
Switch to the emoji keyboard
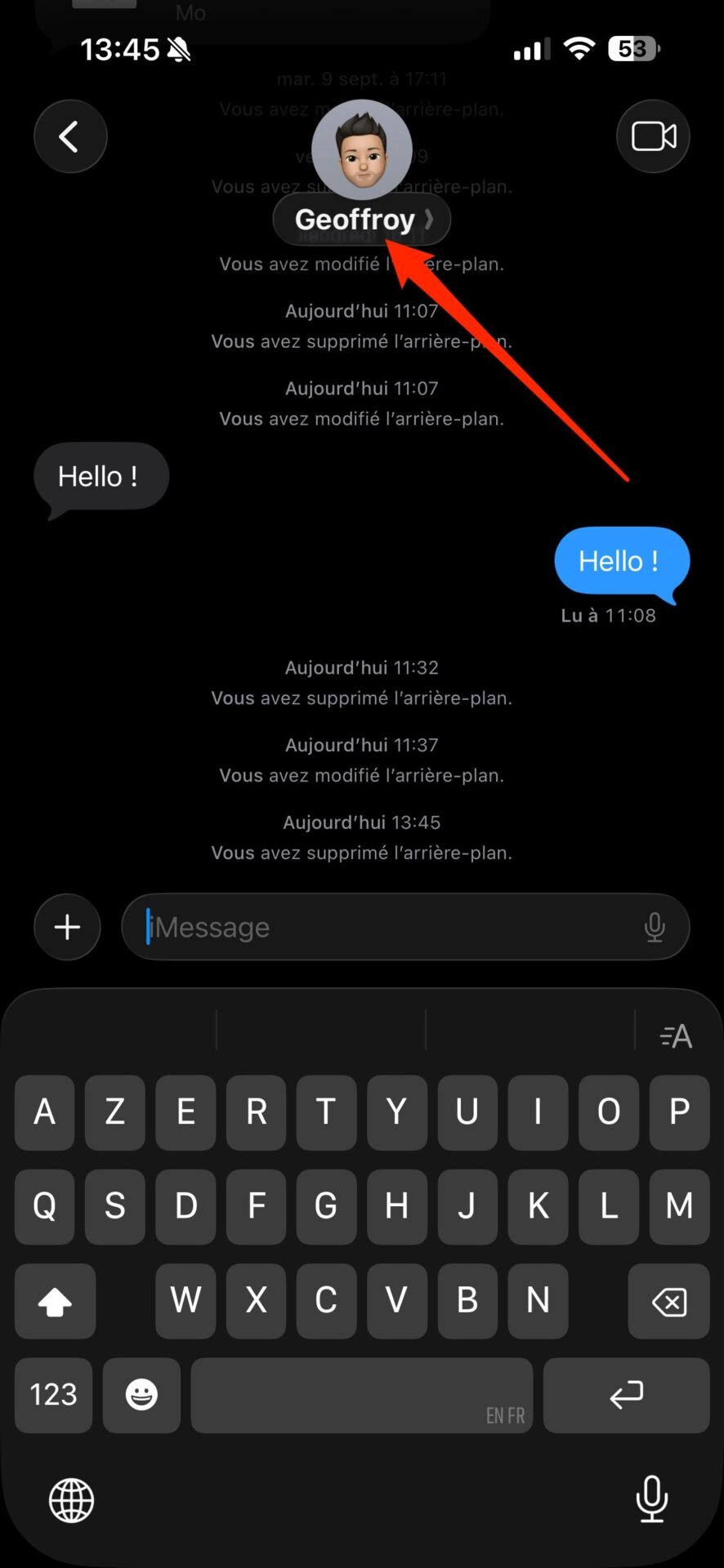pos(141,1395)
